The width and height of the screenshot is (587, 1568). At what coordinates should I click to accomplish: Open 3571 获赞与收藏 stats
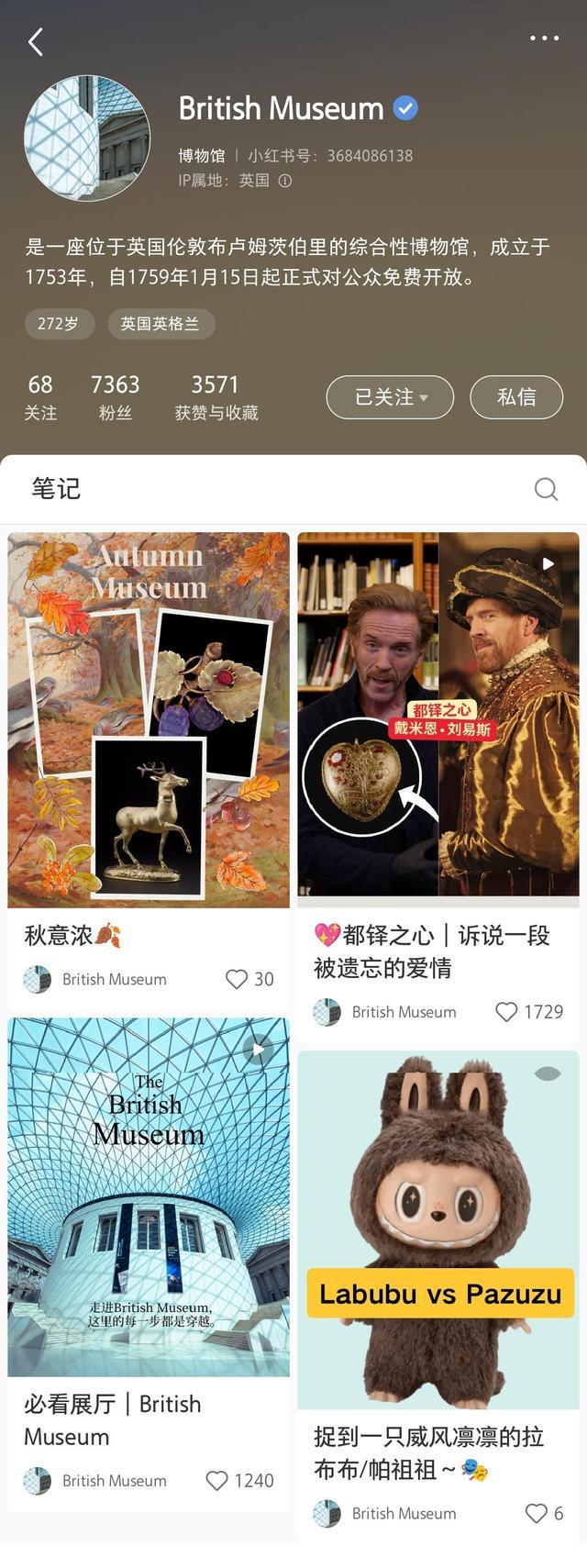(216, 396)
